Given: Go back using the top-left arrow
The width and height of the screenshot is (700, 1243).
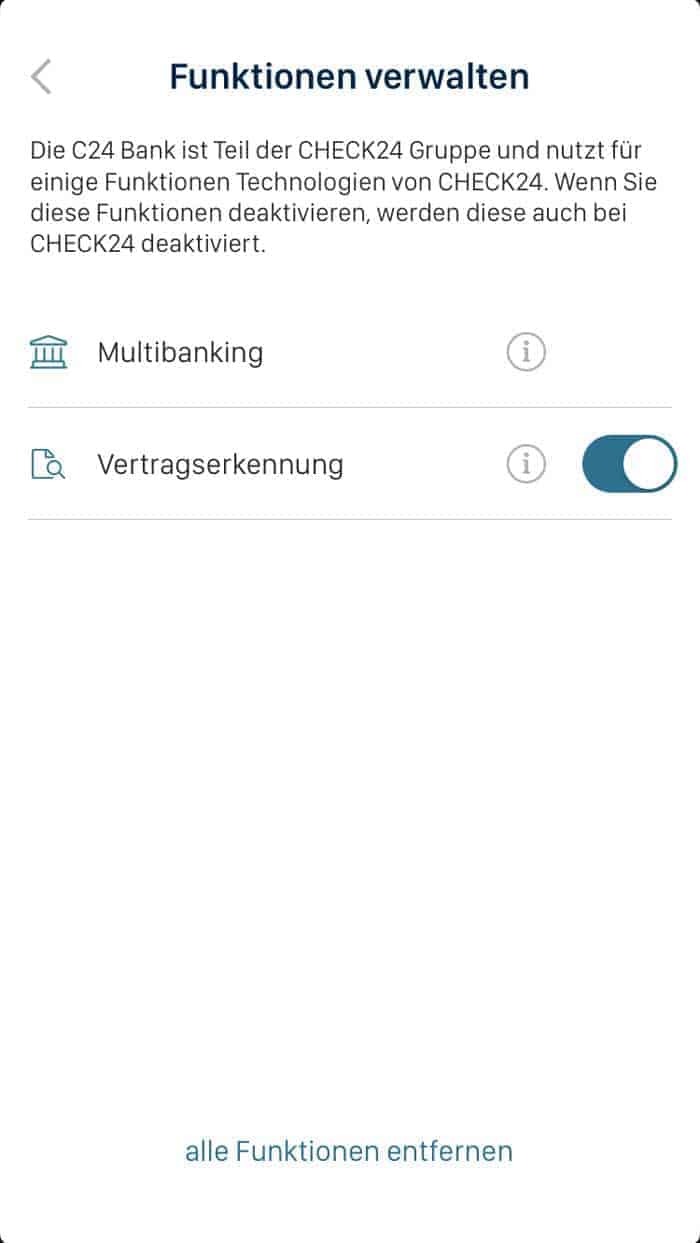Looking at the screenshot, I should coord(41,77).
